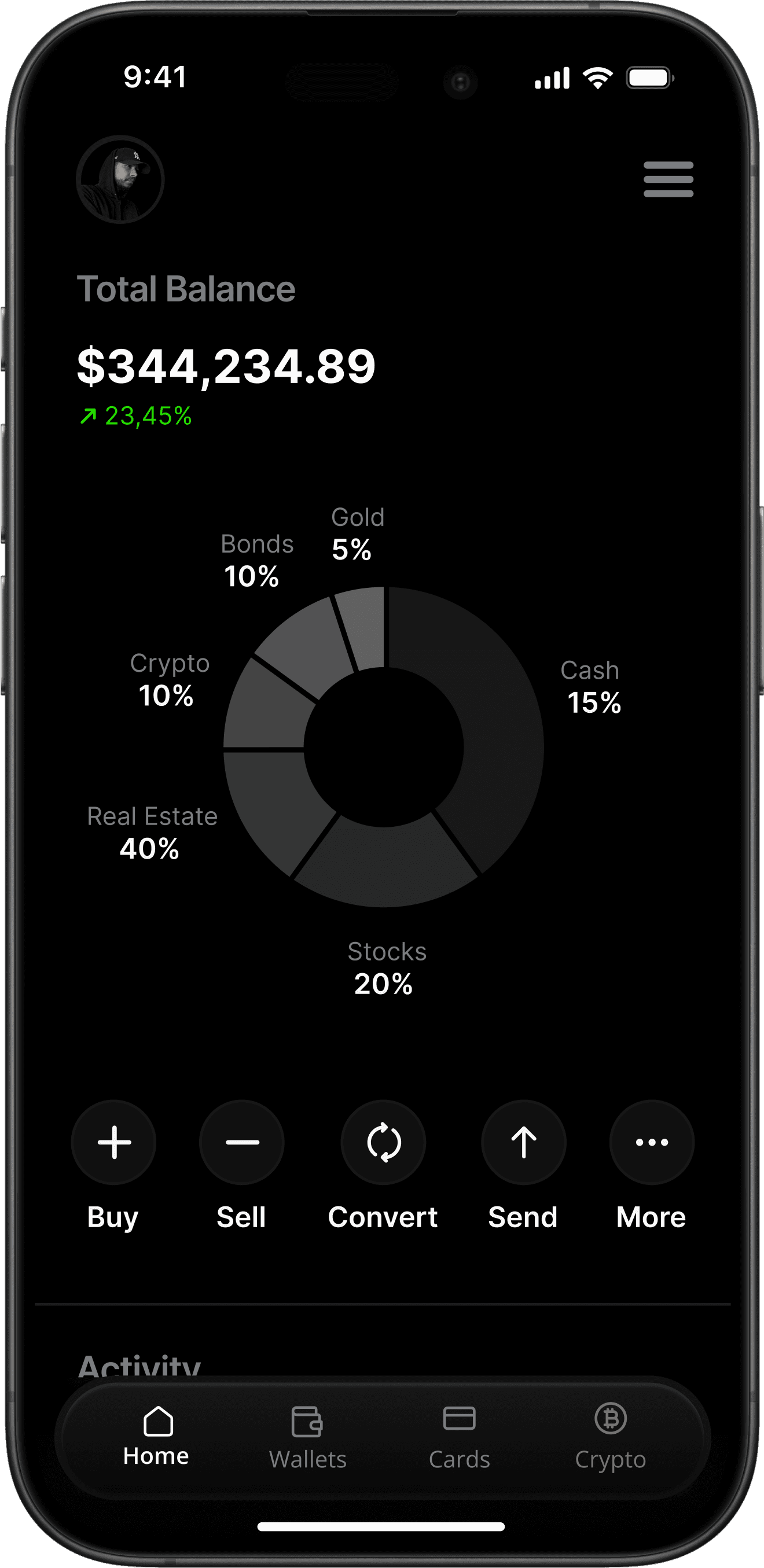Tap the Buy plus button
The width and height of the screenshot is (764, 1568).
tap(114, 1142)
